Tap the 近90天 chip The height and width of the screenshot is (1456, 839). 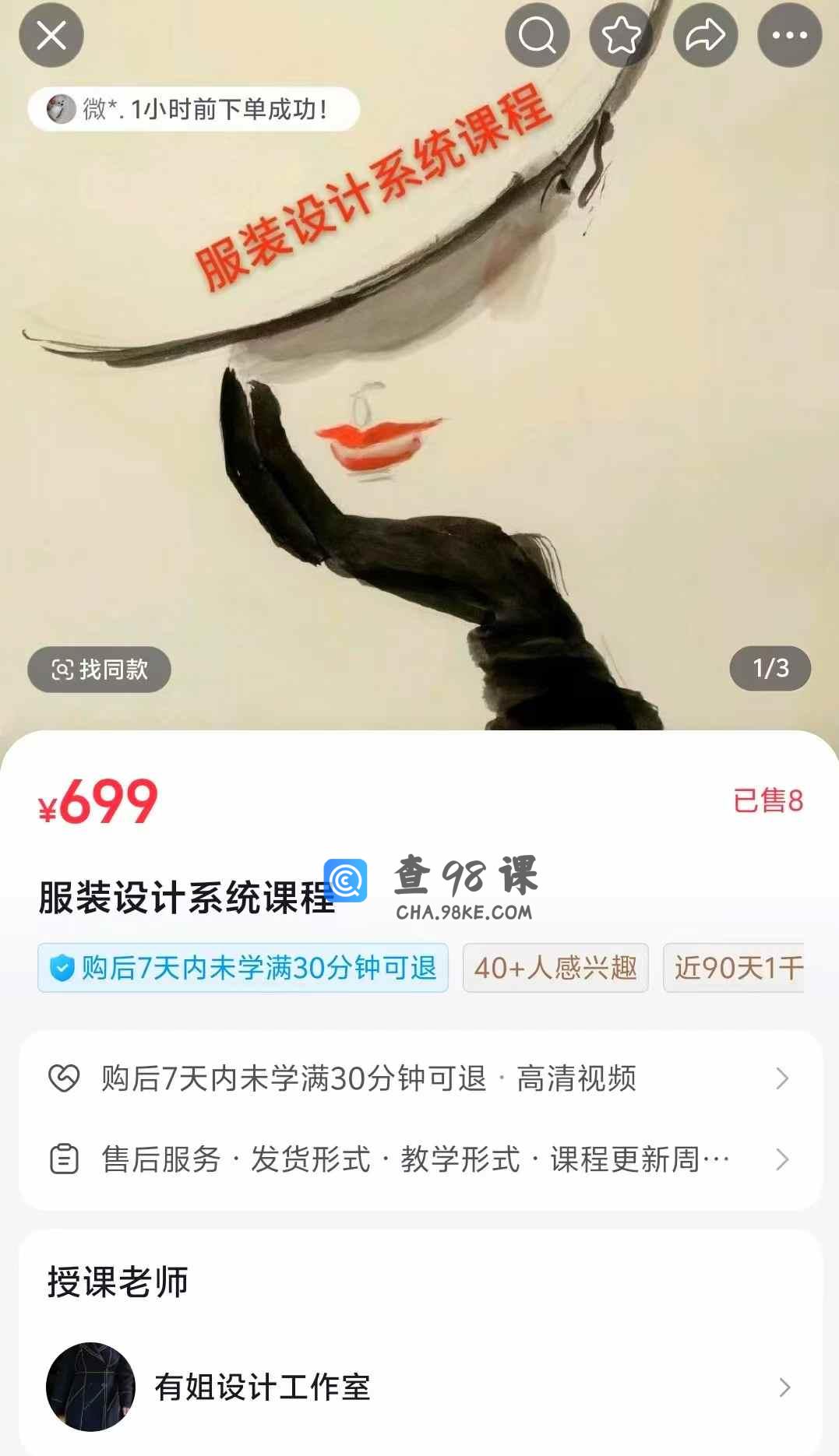click(734, 968)
